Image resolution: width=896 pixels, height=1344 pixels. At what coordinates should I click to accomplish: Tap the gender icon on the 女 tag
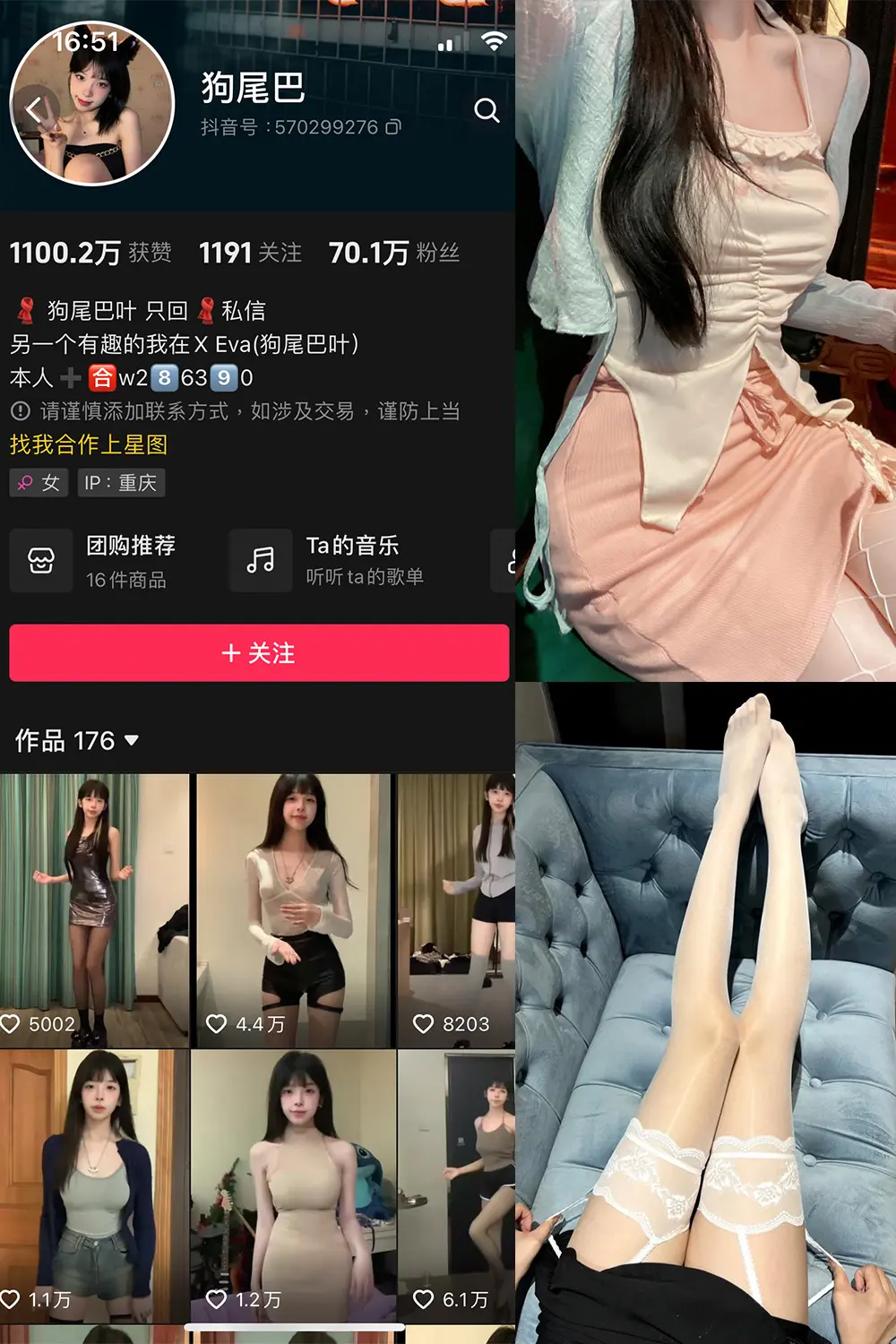point(24,483)
